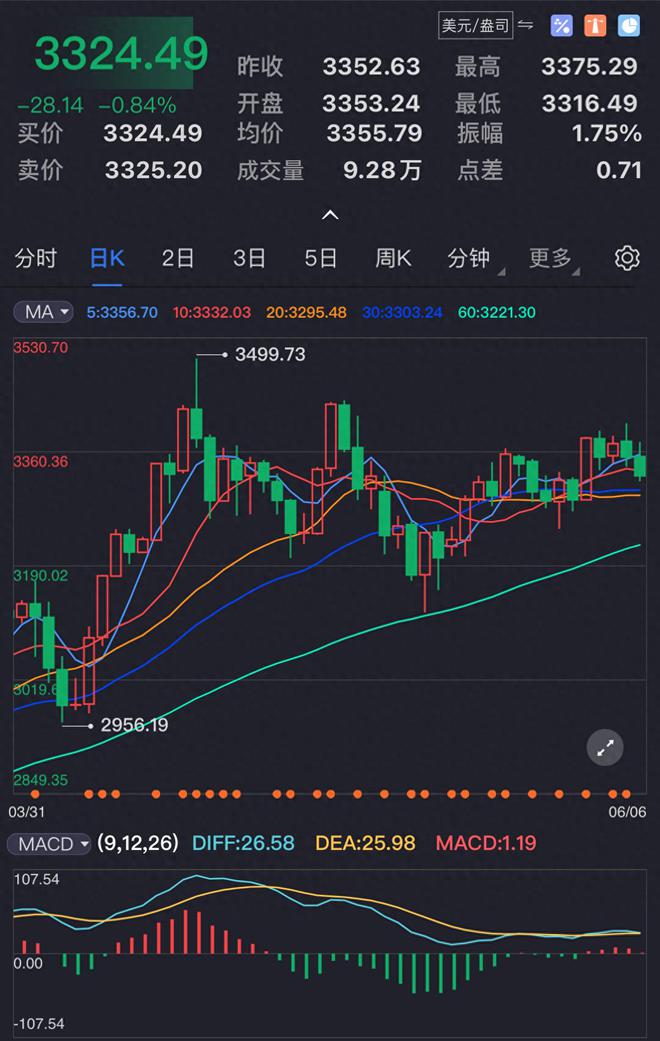Switch to 2日 chart tab
The width and height of the screenshot is (660, 1041).
[x=178, y=258]
